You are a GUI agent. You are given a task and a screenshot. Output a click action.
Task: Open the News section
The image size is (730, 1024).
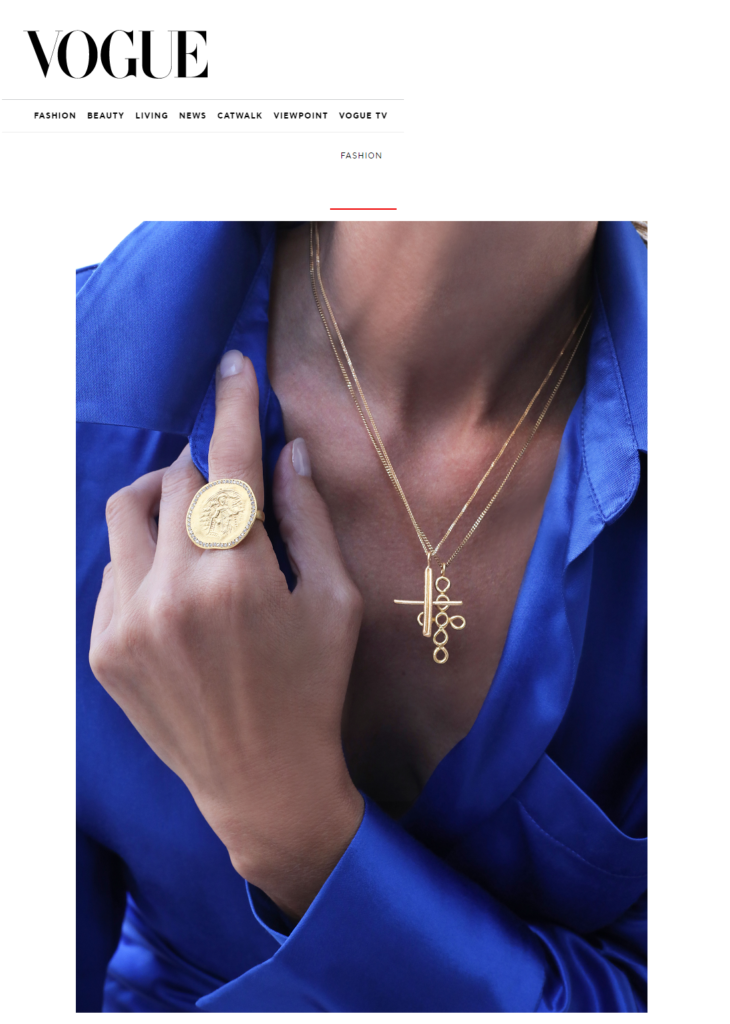click(192, 116)
